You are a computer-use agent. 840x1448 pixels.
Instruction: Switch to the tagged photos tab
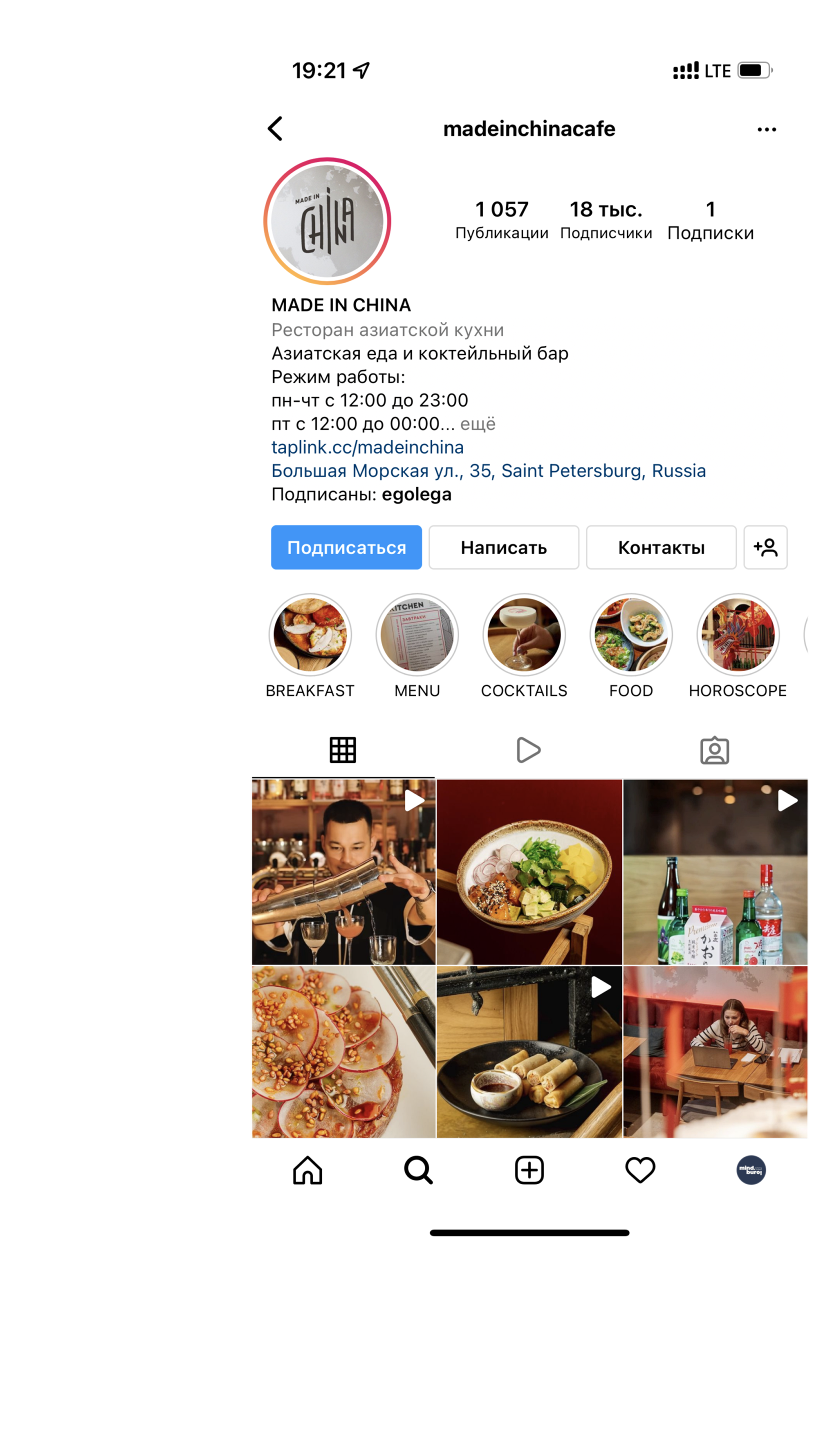coord(714,750)
